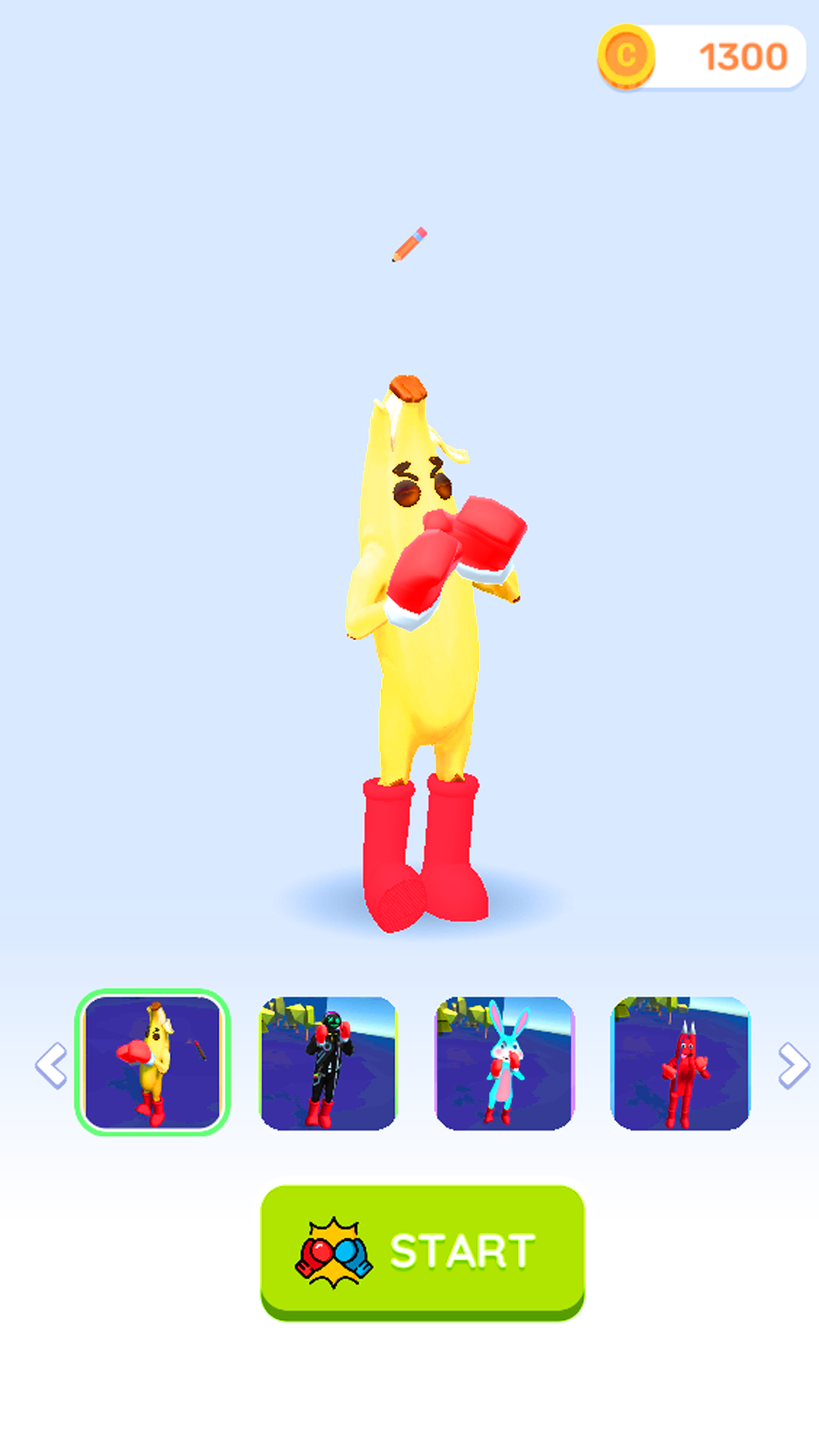The height and width of the screenshot is (1456, 819).
Task: Select the banana character thumbnail
Action: coord(152,1062)
